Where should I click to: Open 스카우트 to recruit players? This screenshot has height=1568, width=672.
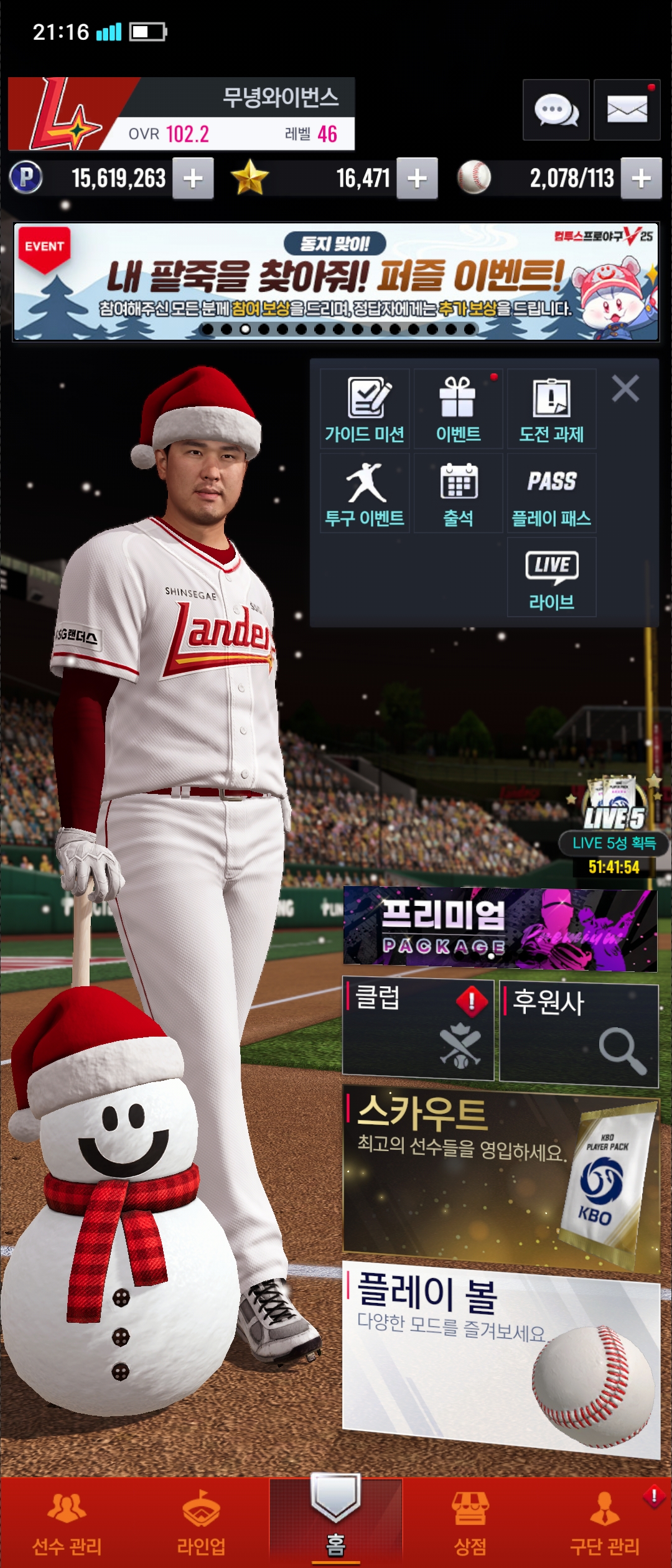[x=501, y=1176]
